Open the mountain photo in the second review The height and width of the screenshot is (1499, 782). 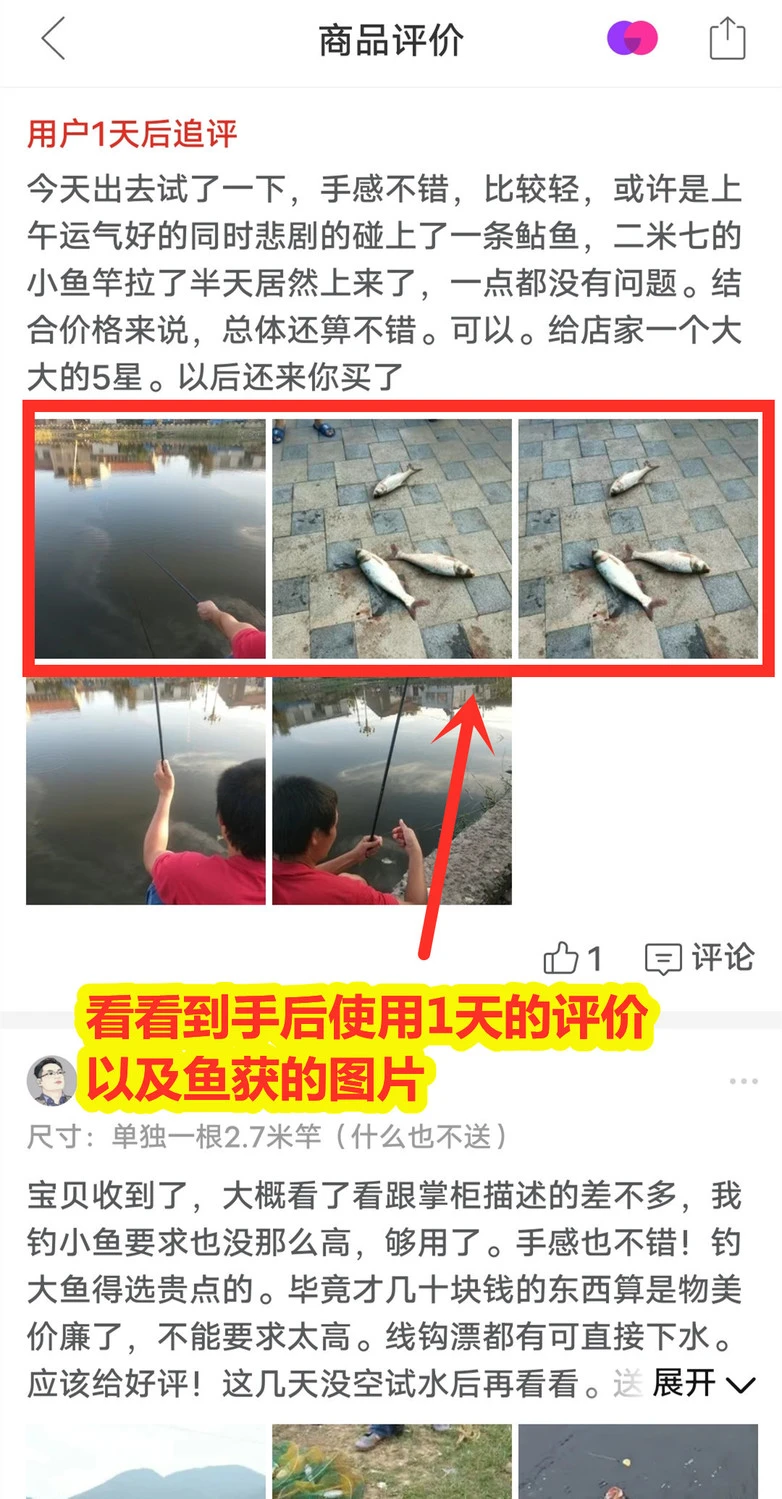point(146,1462)
